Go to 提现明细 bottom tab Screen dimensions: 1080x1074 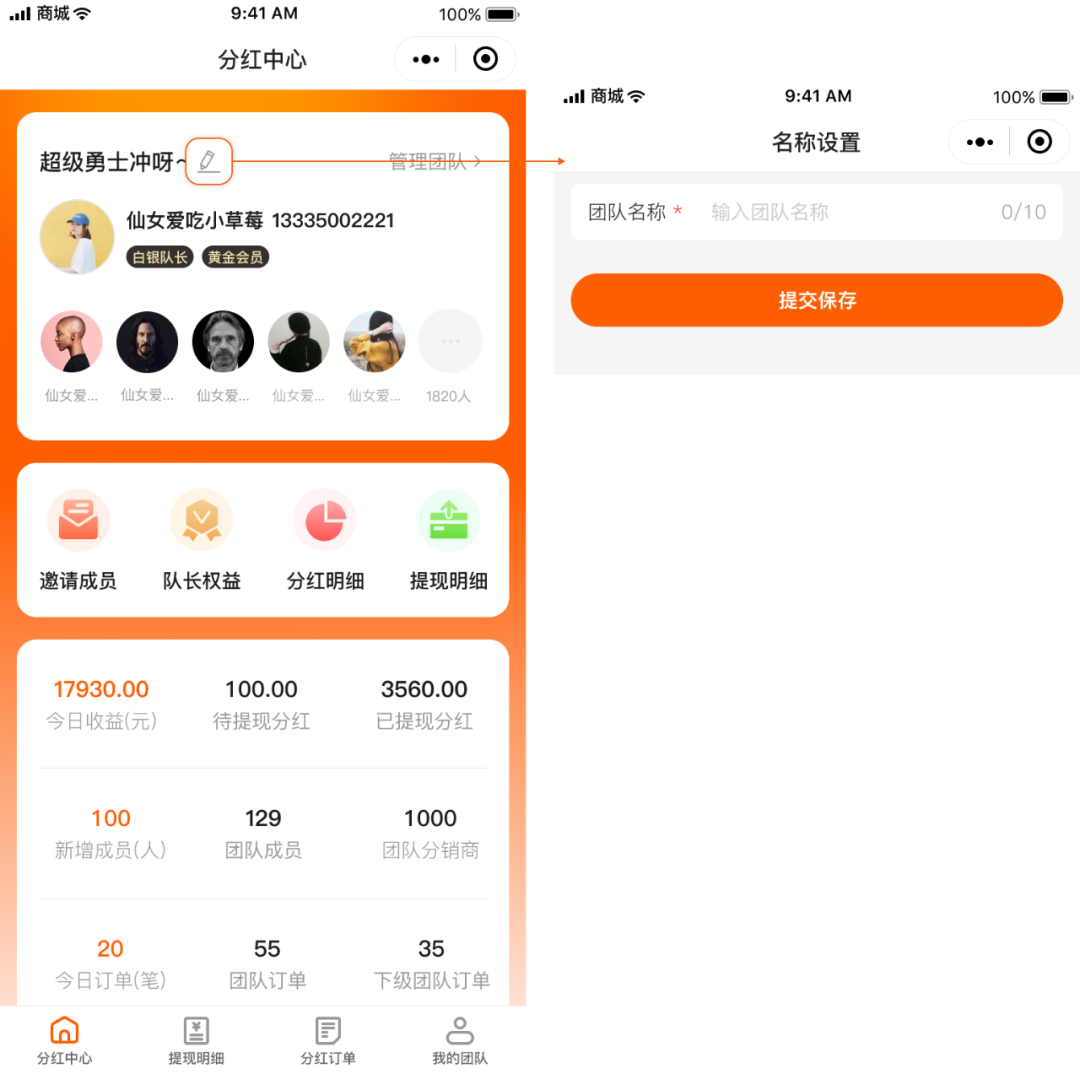pos(196,1041)
